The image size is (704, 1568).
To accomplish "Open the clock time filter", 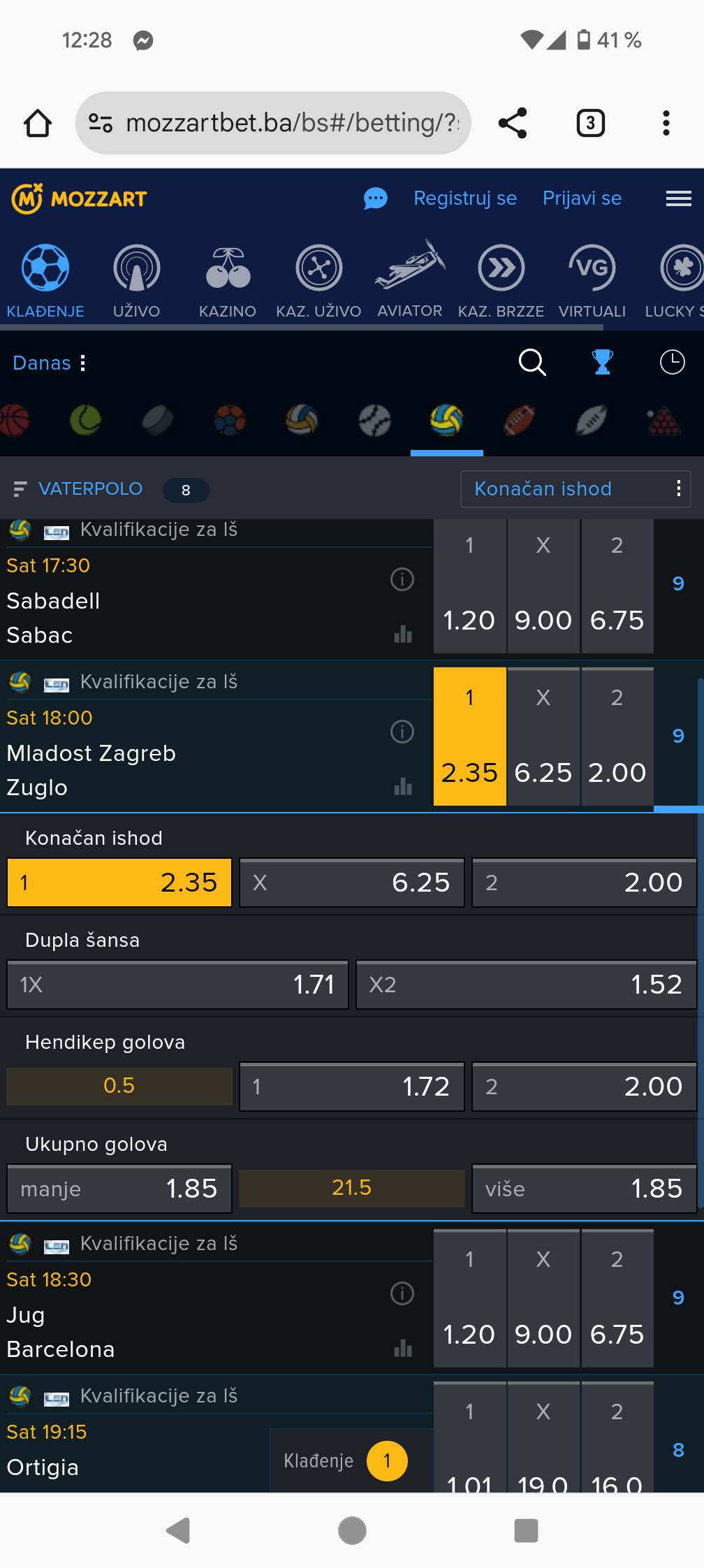I will pyautogui.click(x=672, y=363).
